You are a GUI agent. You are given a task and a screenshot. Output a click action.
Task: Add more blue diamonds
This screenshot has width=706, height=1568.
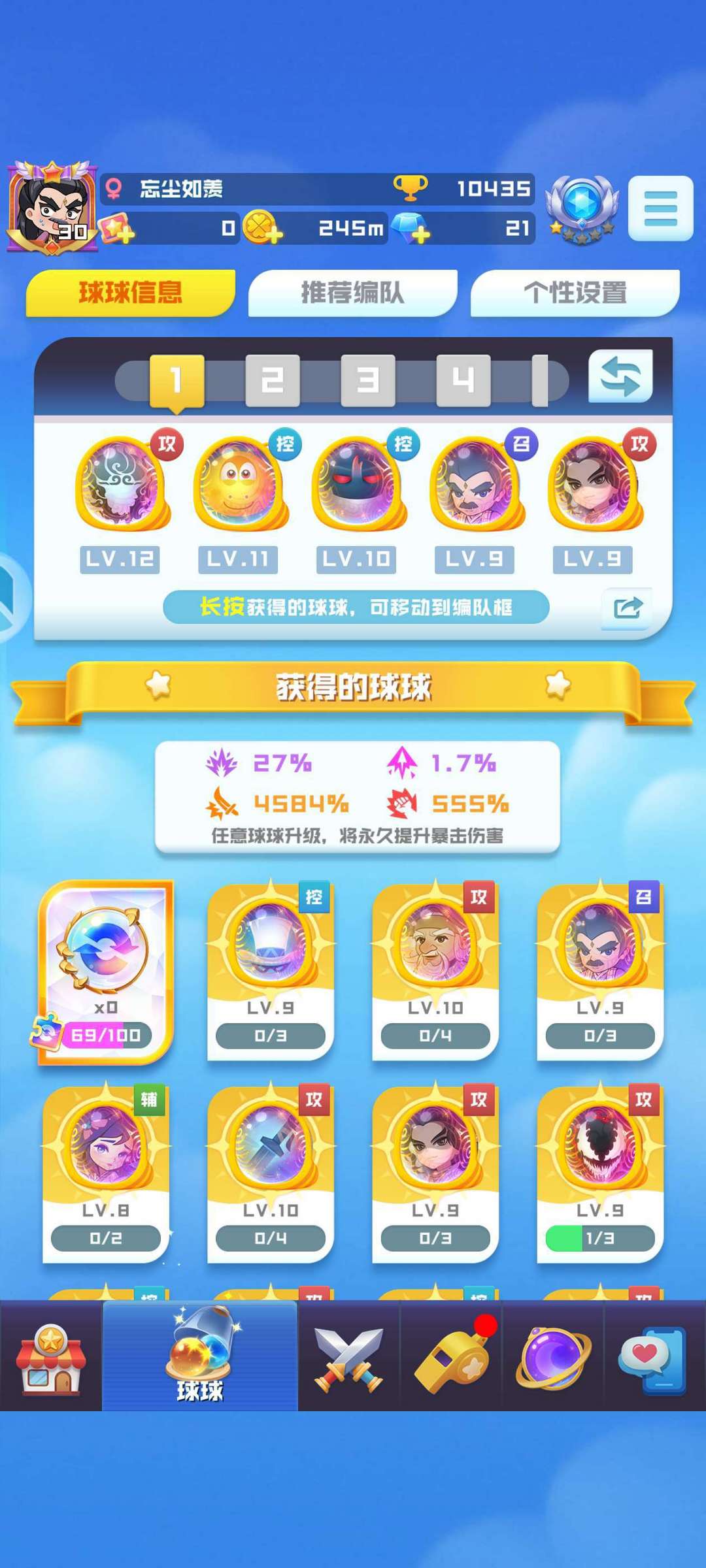click(411, 227)
